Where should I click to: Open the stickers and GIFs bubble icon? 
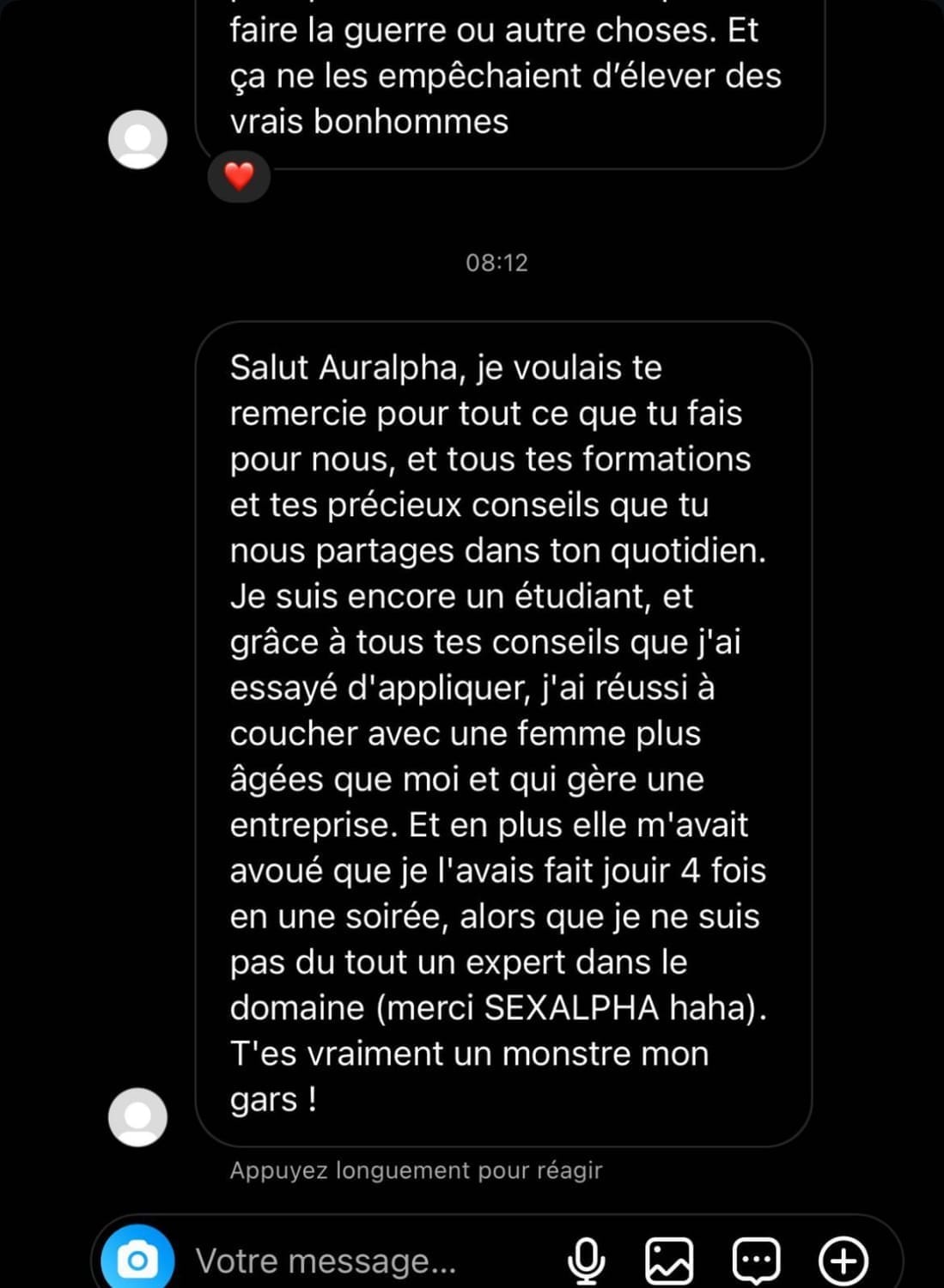(756, 1261)
